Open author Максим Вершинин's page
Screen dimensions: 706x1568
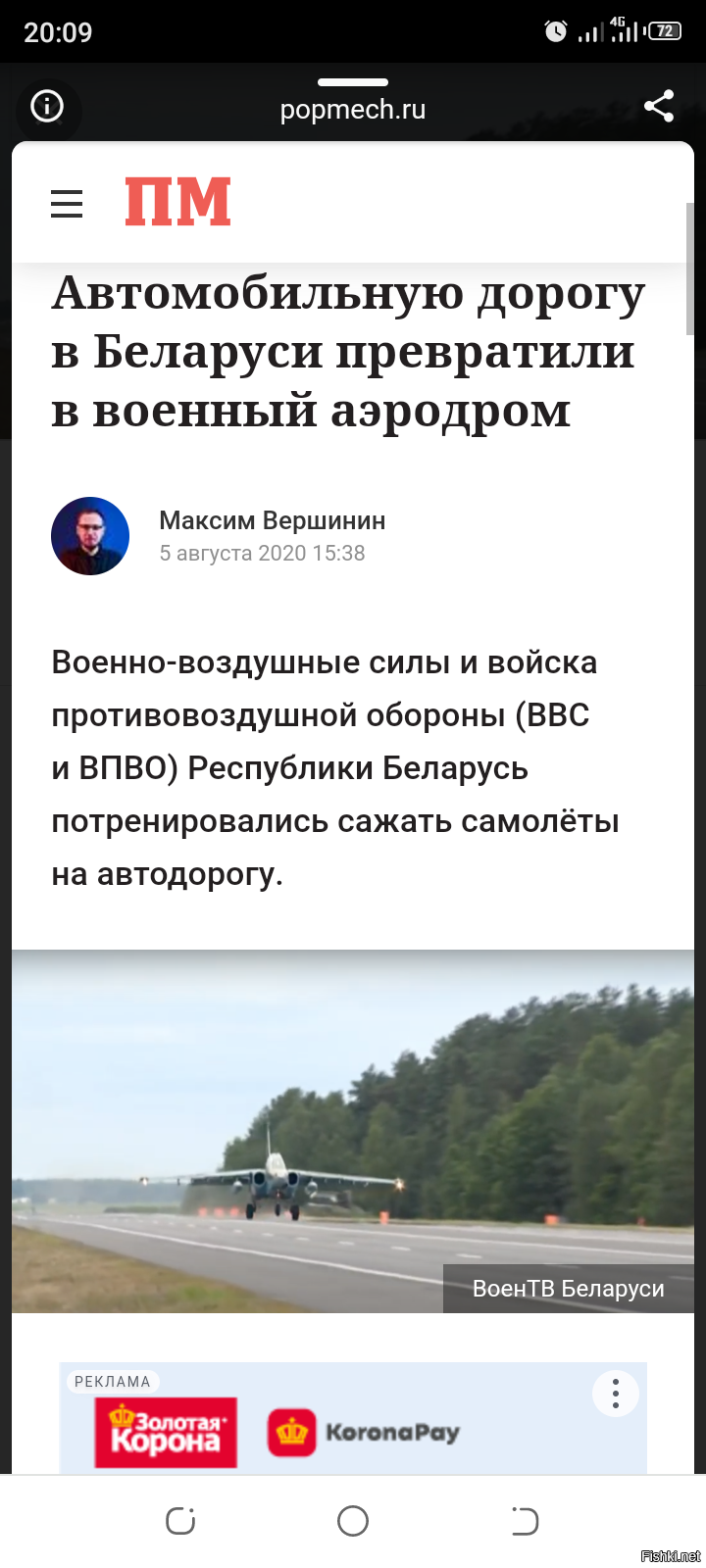[273, 520]
